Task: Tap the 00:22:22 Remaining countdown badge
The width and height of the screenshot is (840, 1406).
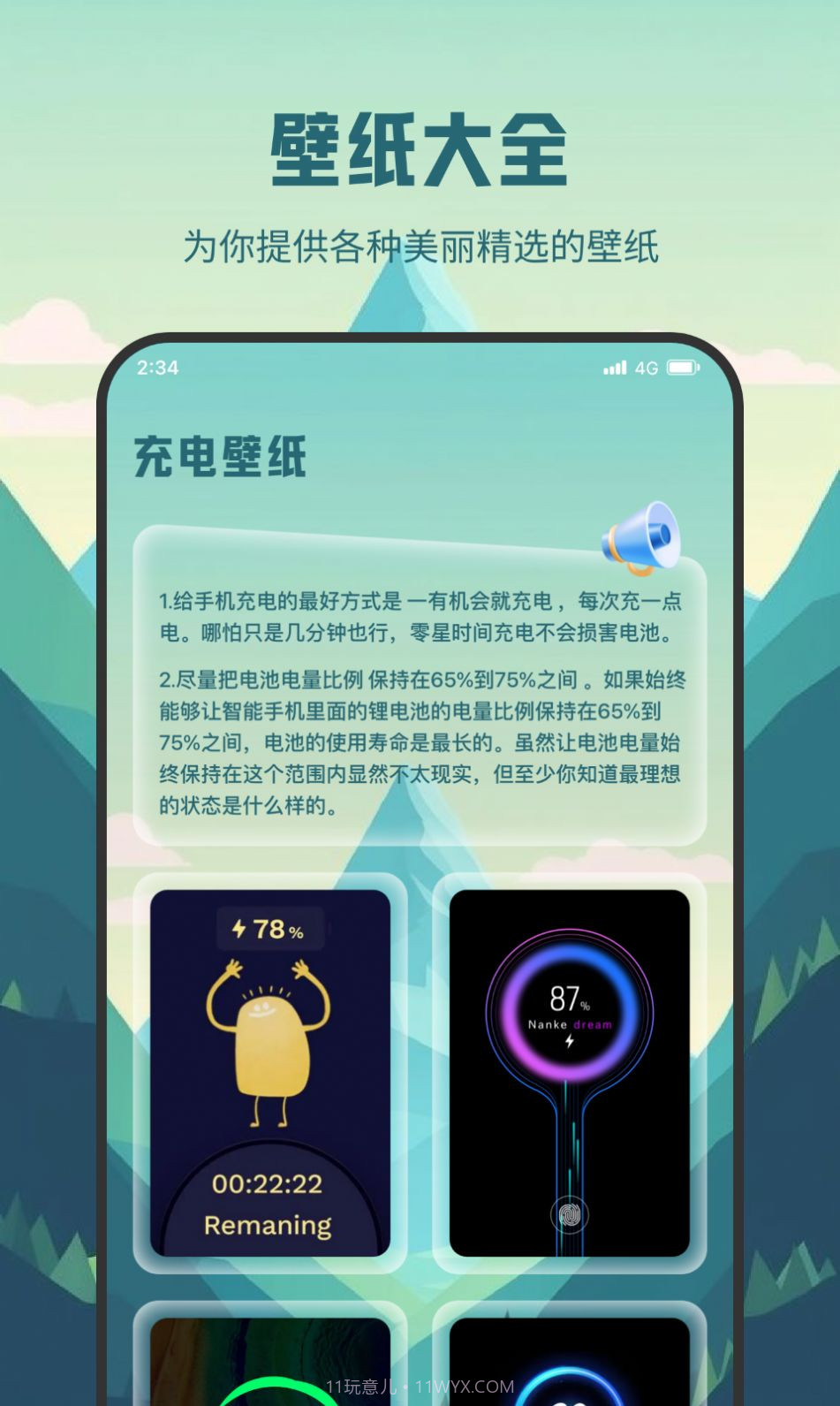Action: point(268,1202)
